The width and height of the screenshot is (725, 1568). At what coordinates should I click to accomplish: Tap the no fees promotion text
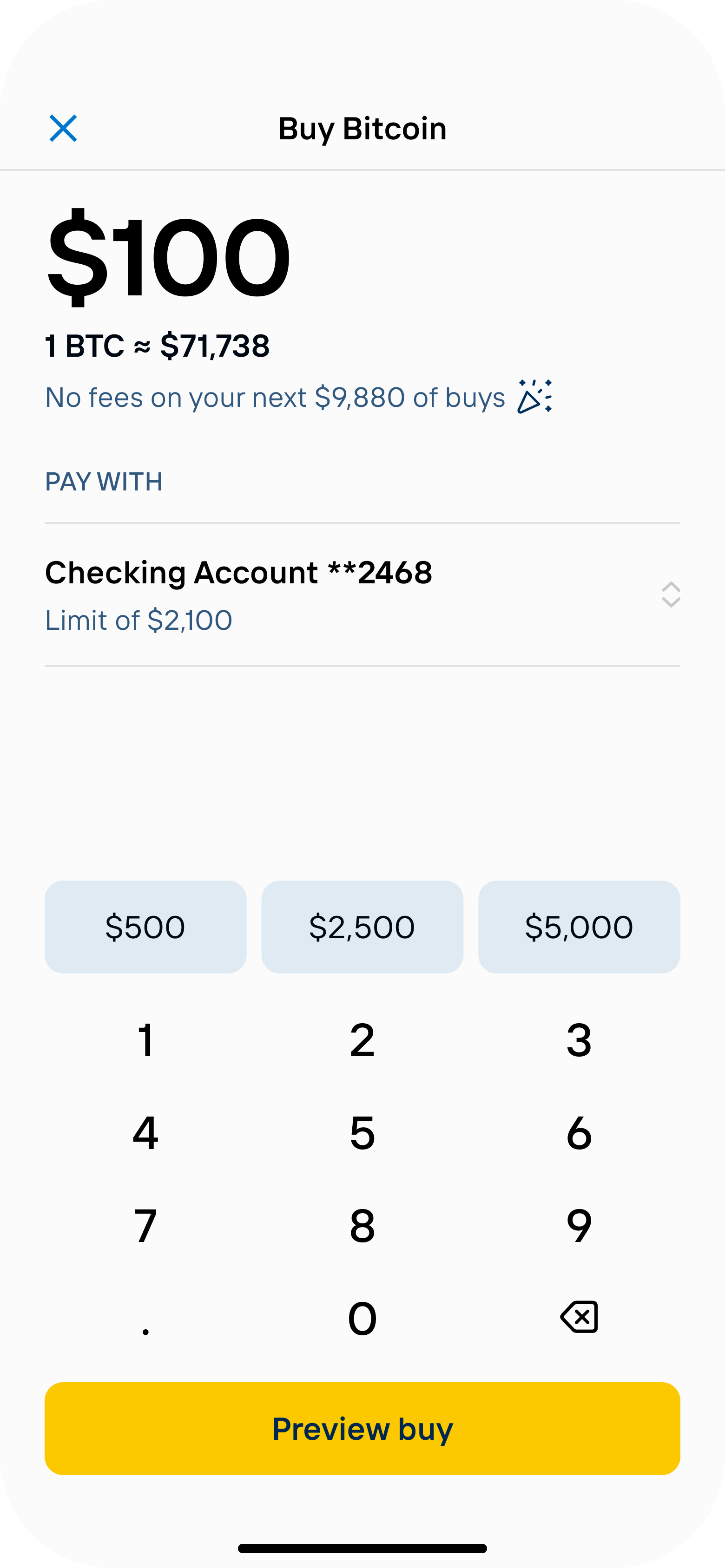(274, 397)
